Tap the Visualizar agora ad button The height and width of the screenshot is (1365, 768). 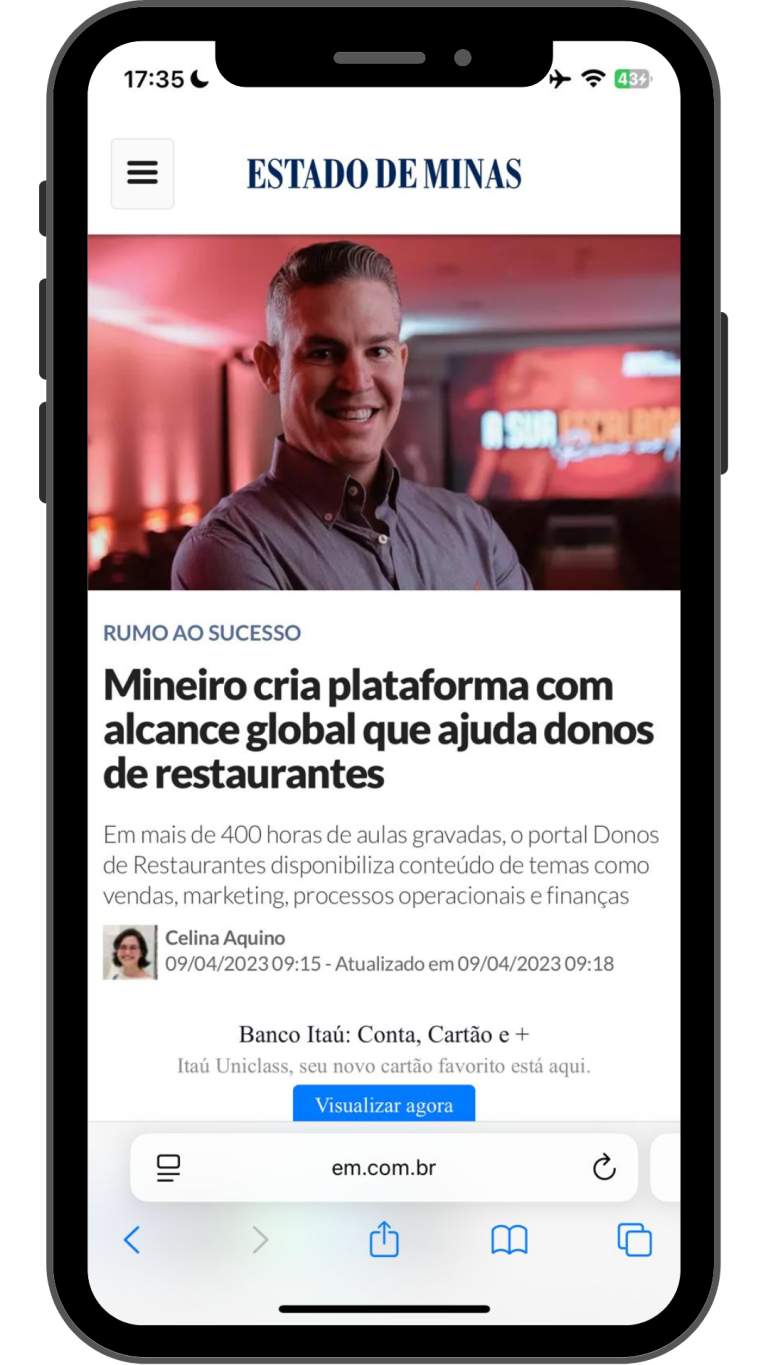(383, 1104)
